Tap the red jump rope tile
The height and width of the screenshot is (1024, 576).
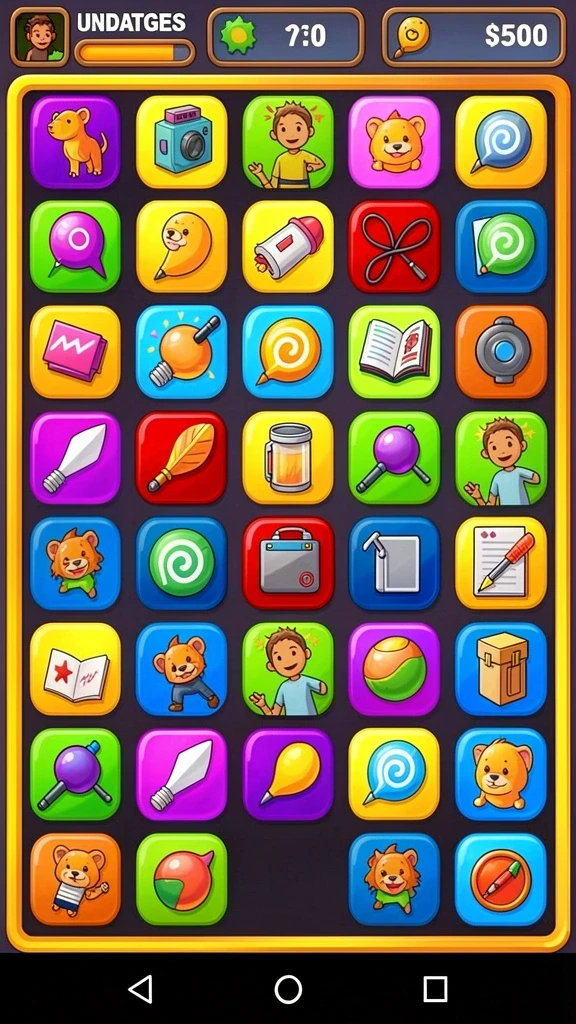(x=394, y=246)
